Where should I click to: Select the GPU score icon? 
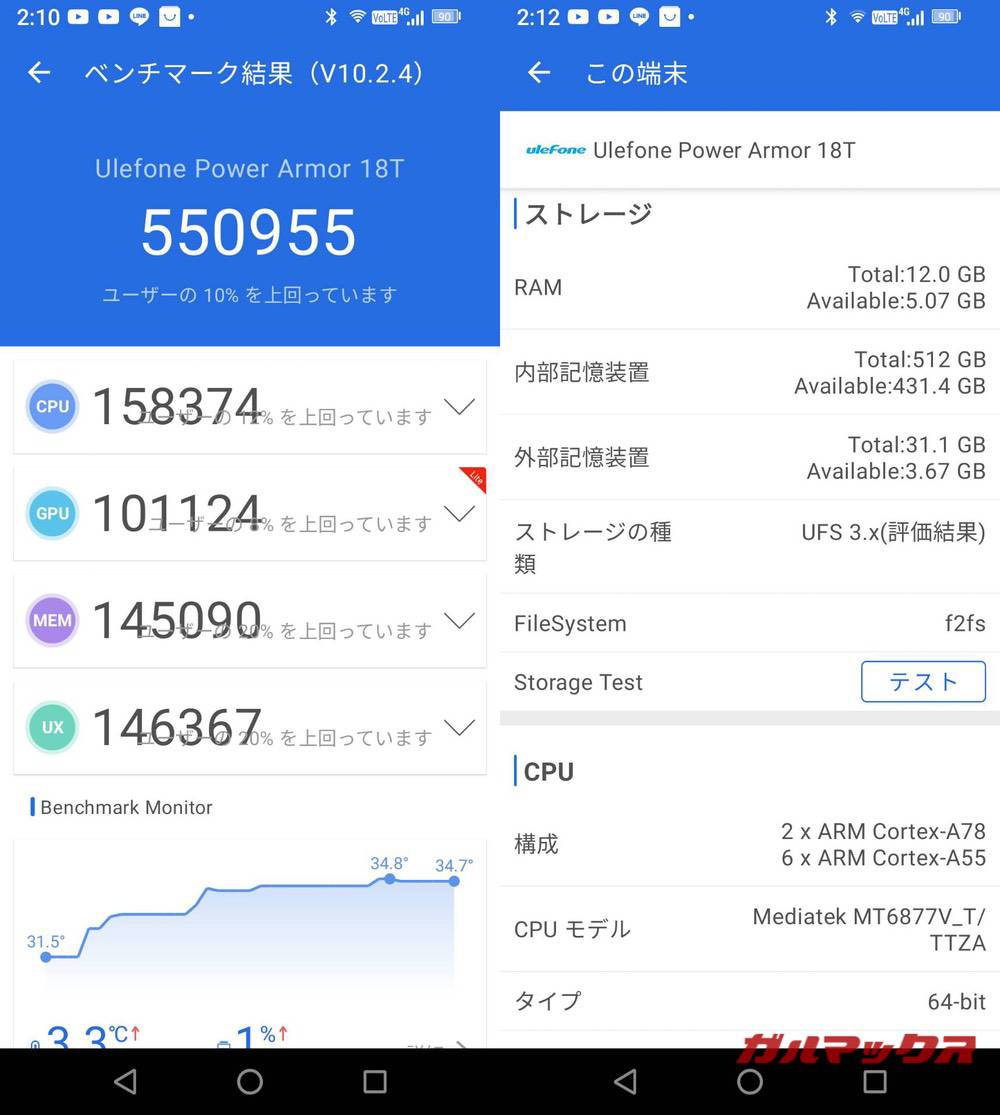pos(52,514)
